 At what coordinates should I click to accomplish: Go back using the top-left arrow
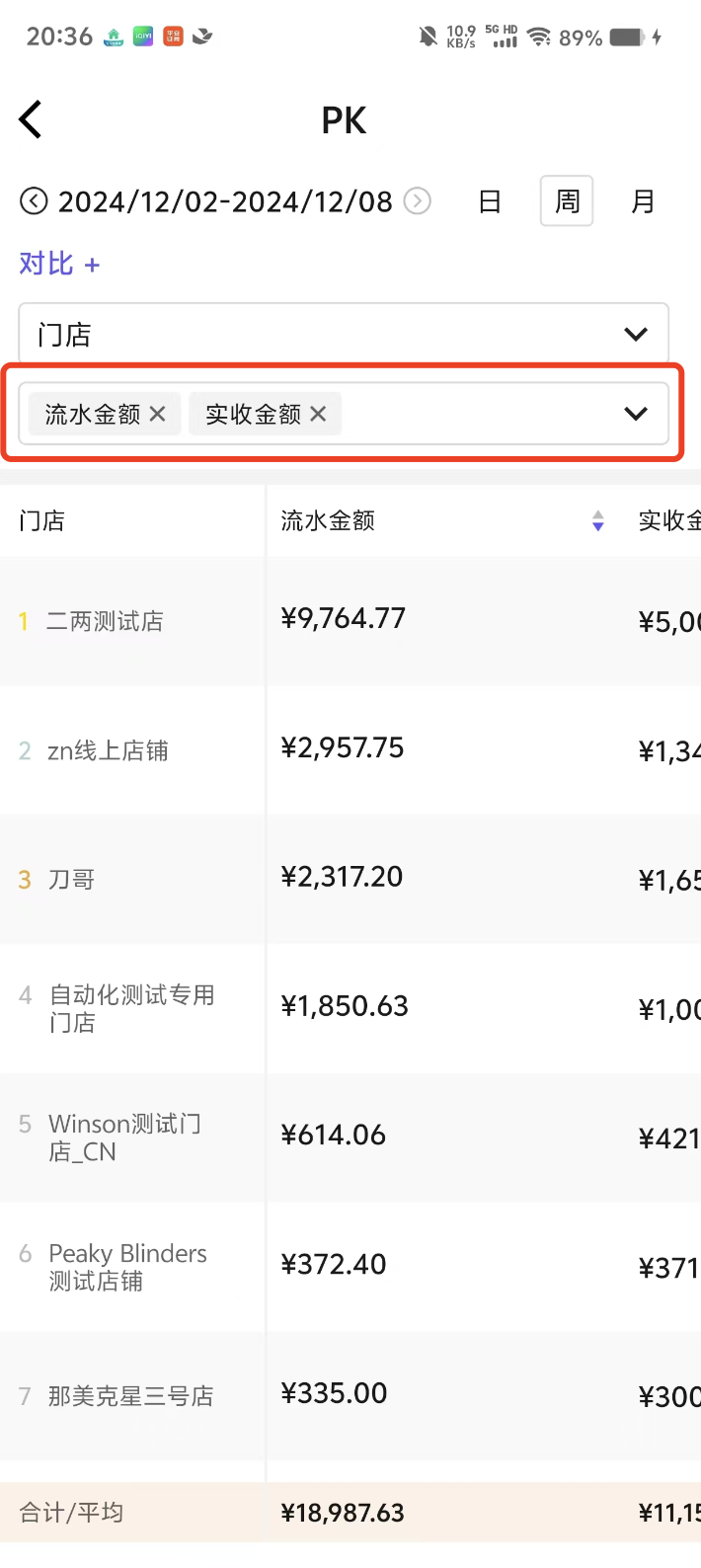[31, 120]
